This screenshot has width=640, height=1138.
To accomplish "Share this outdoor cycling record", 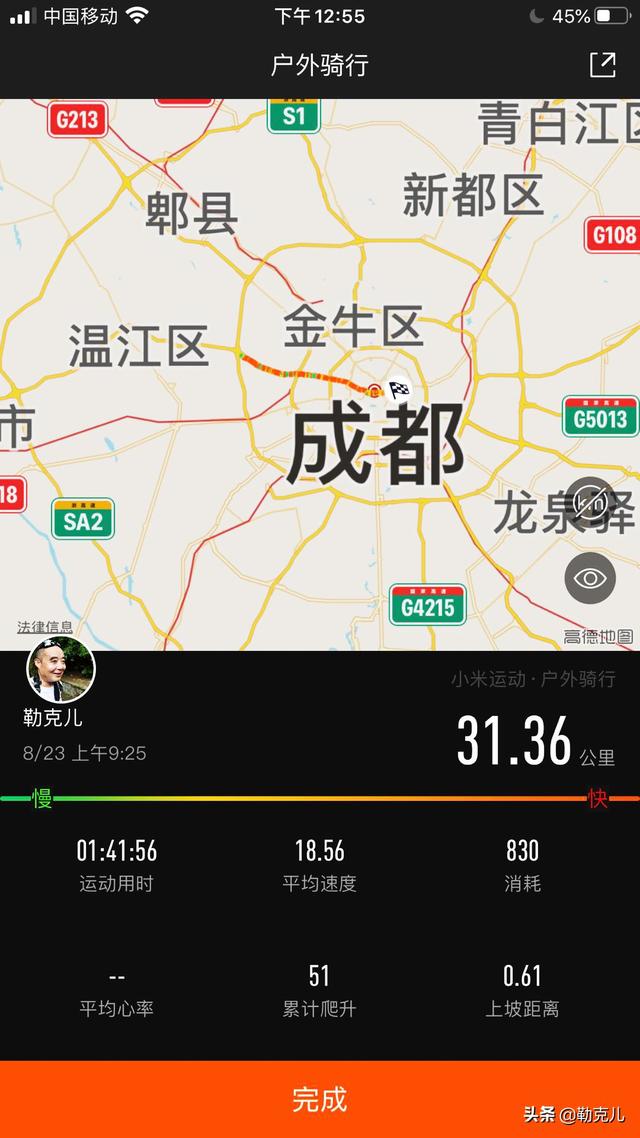I will click(x=602, y=65).
